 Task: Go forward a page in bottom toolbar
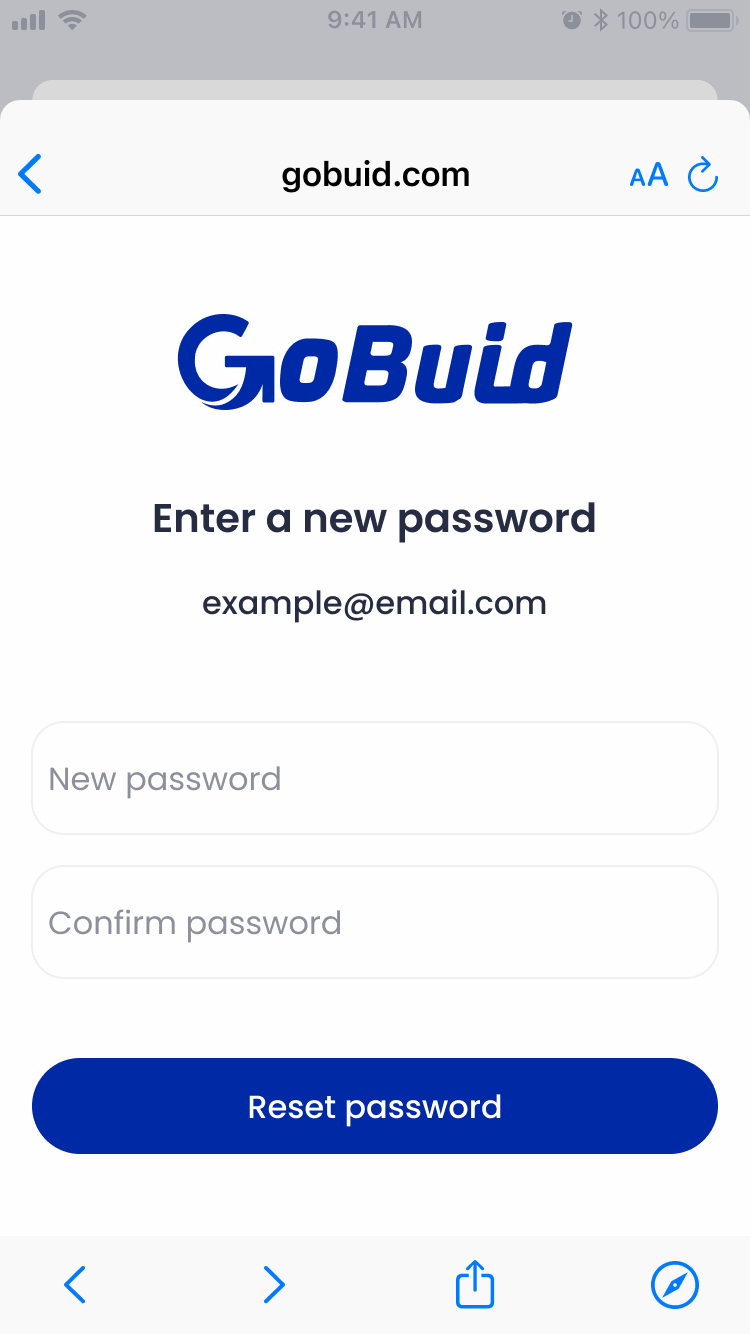(274, 1284)
